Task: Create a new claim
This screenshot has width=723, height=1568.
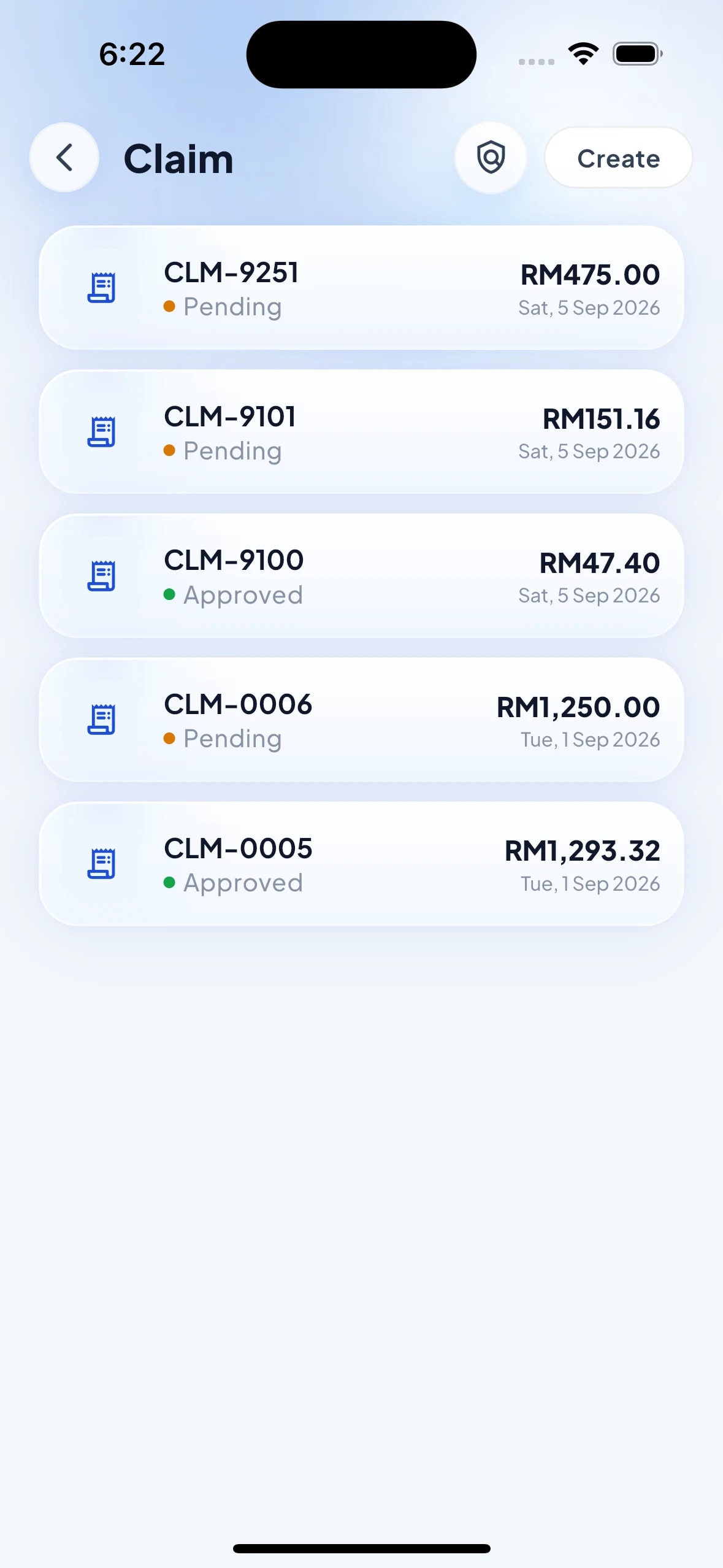Action: tap(618, 158)
